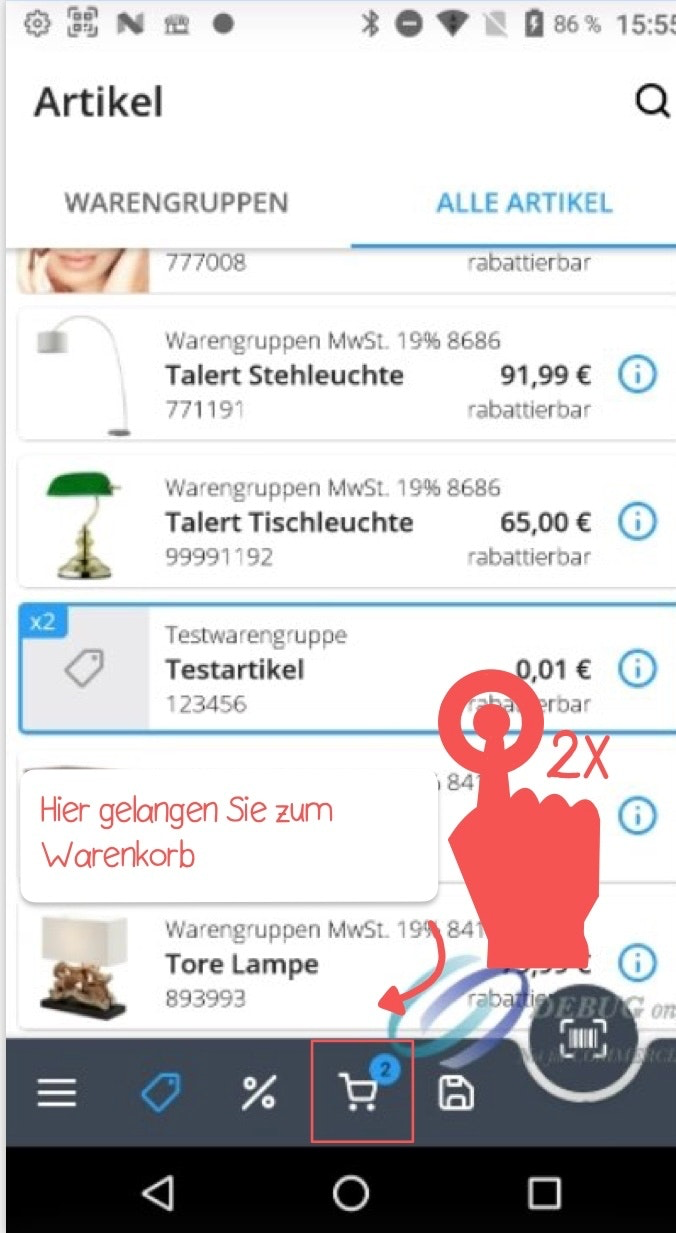This screenshot has width=676, height=1233.
Task: Go to the shopping cart
Action: click(361, 1092)
